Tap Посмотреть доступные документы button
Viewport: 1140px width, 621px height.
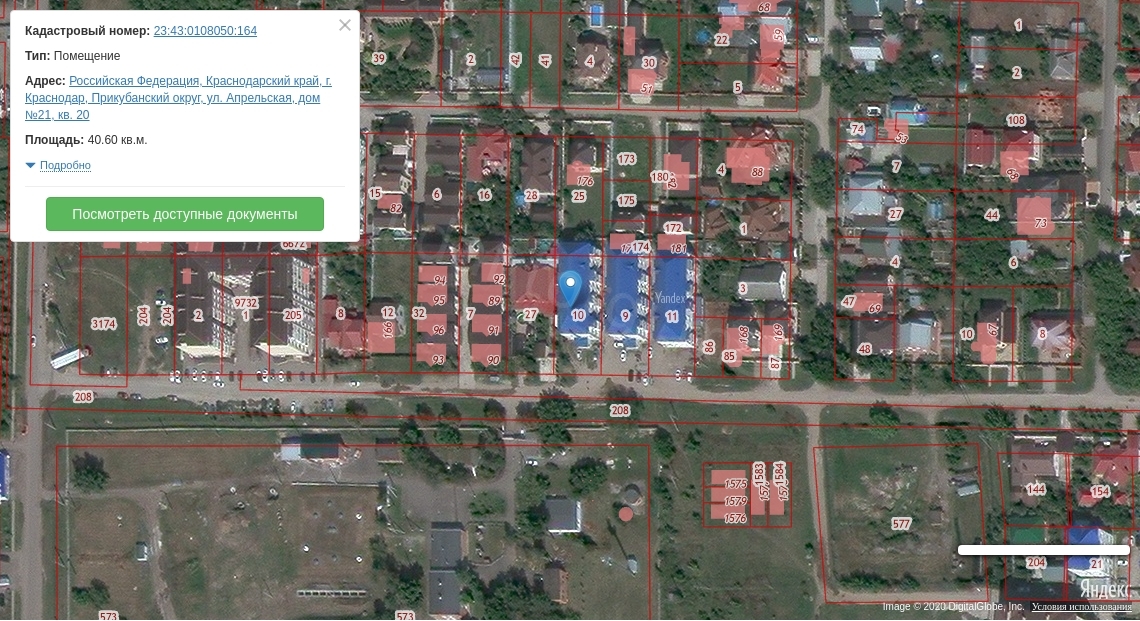click(x=185, y=214)
